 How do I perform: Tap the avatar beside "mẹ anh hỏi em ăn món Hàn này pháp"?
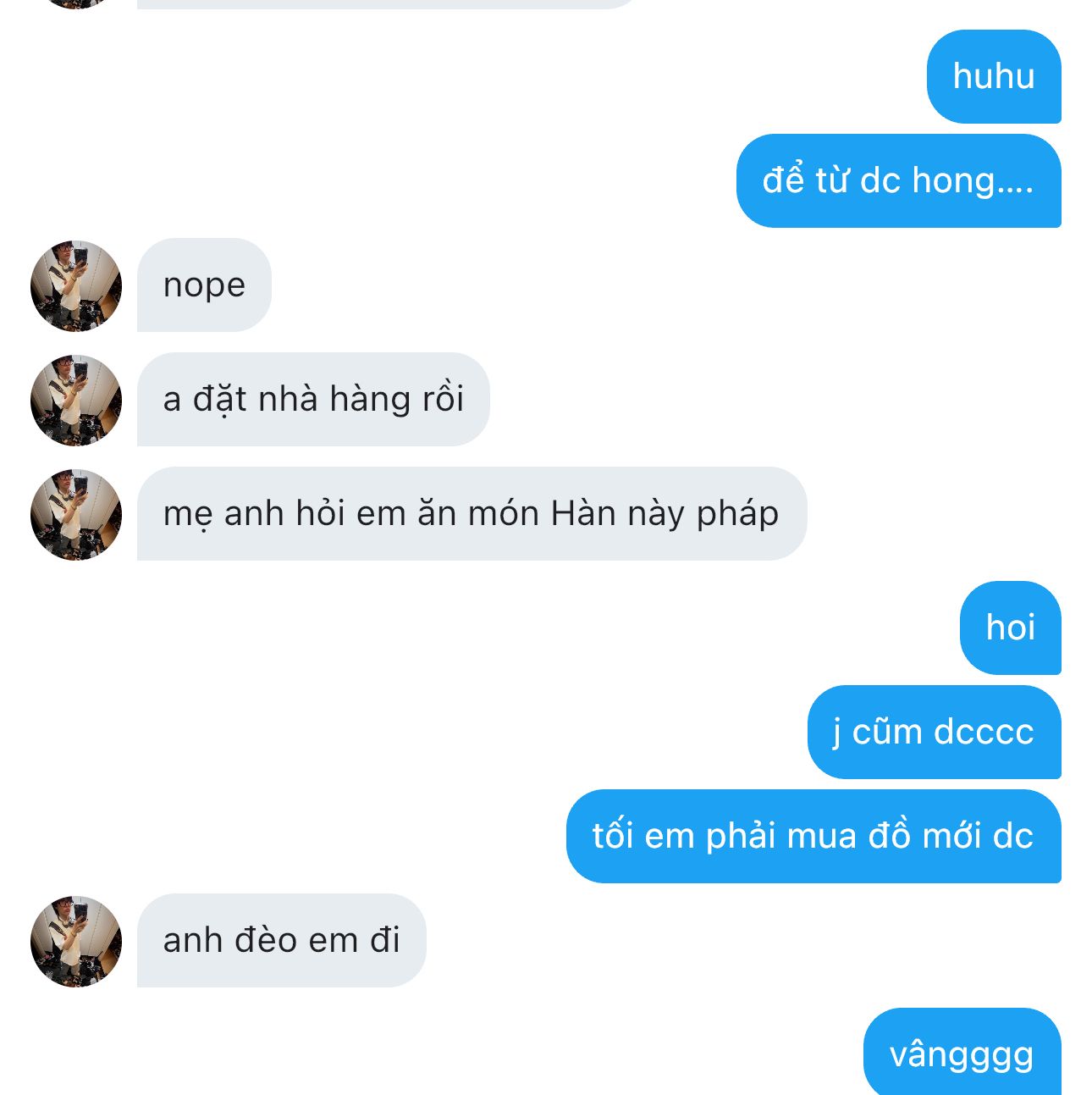point(76,514)
